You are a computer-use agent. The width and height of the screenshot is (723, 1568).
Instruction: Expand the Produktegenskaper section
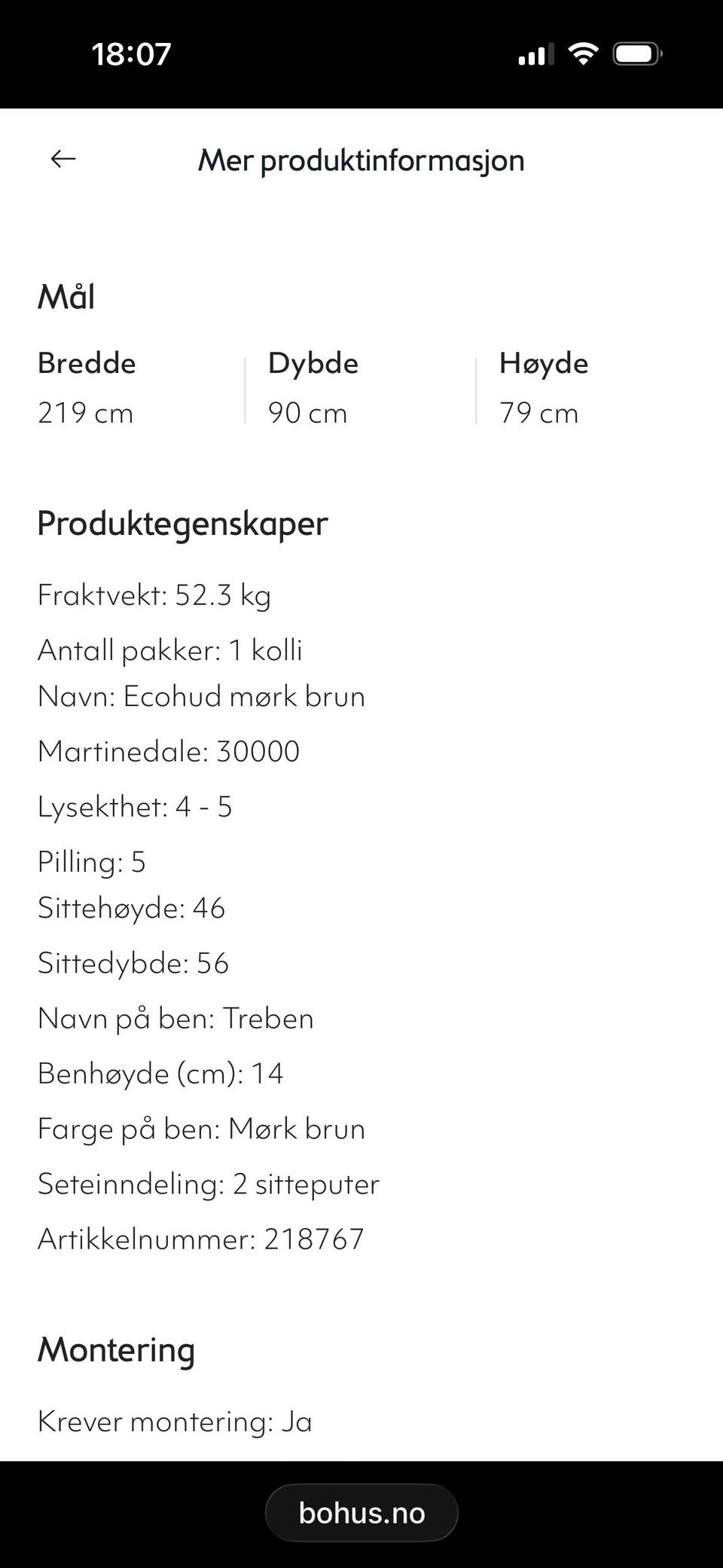(183, 523)
